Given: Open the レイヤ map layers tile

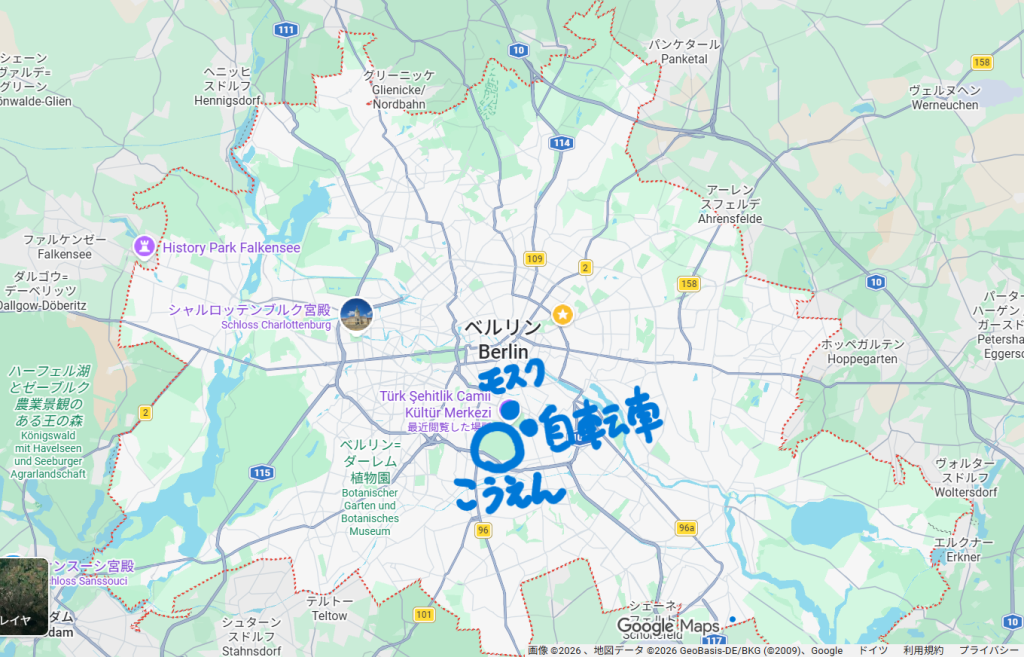Looking at the screenshot, I should (23, 596).
